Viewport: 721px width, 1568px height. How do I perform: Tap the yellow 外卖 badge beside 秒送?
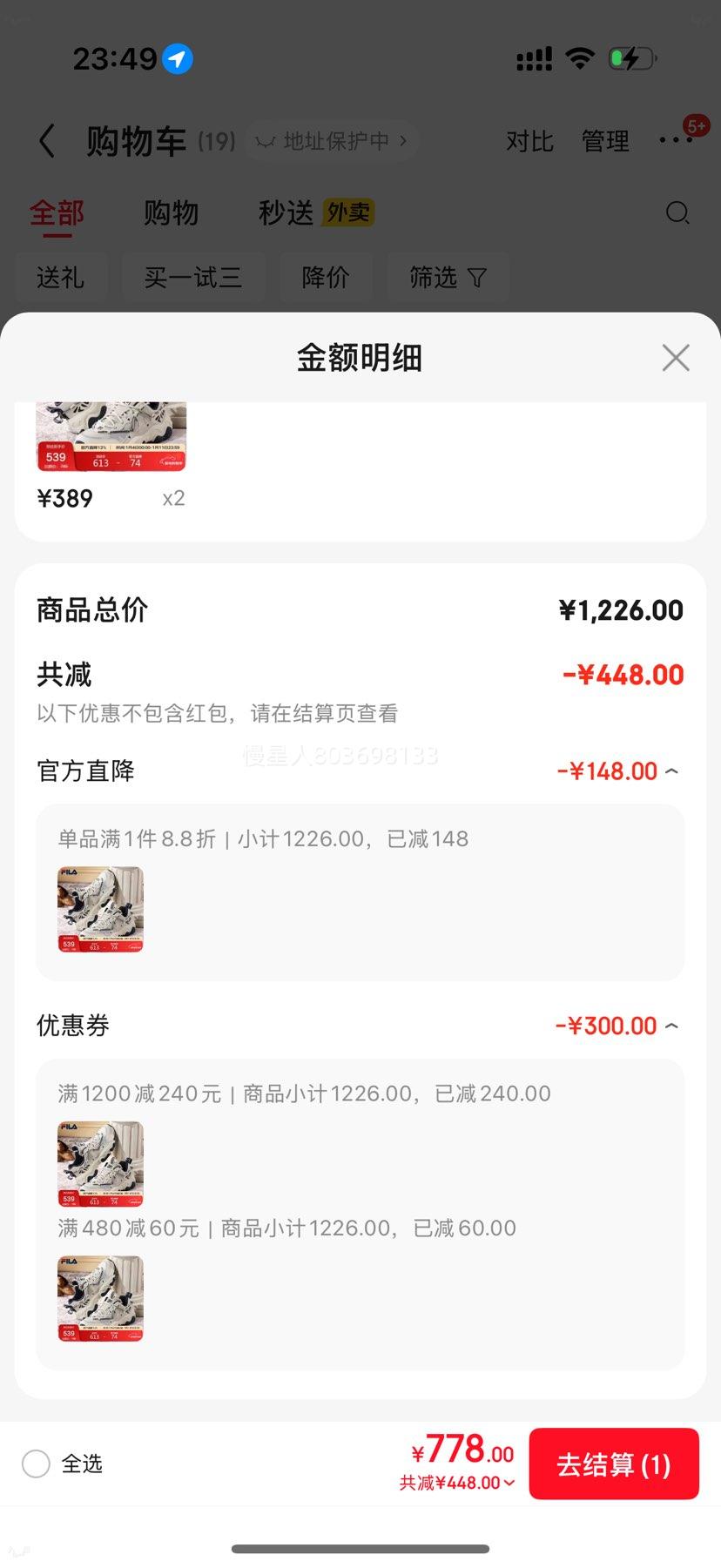coord(347,212)
